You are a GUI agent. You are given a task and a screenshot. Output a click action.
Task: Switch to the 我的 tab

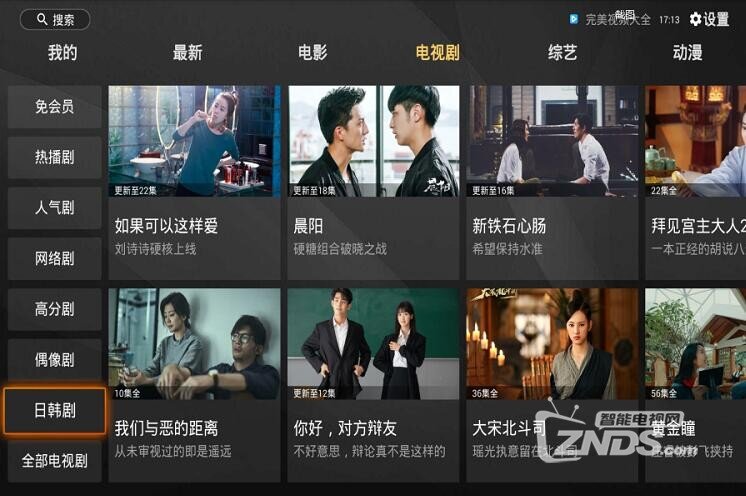pyautogui.click(x=62, y=53)
